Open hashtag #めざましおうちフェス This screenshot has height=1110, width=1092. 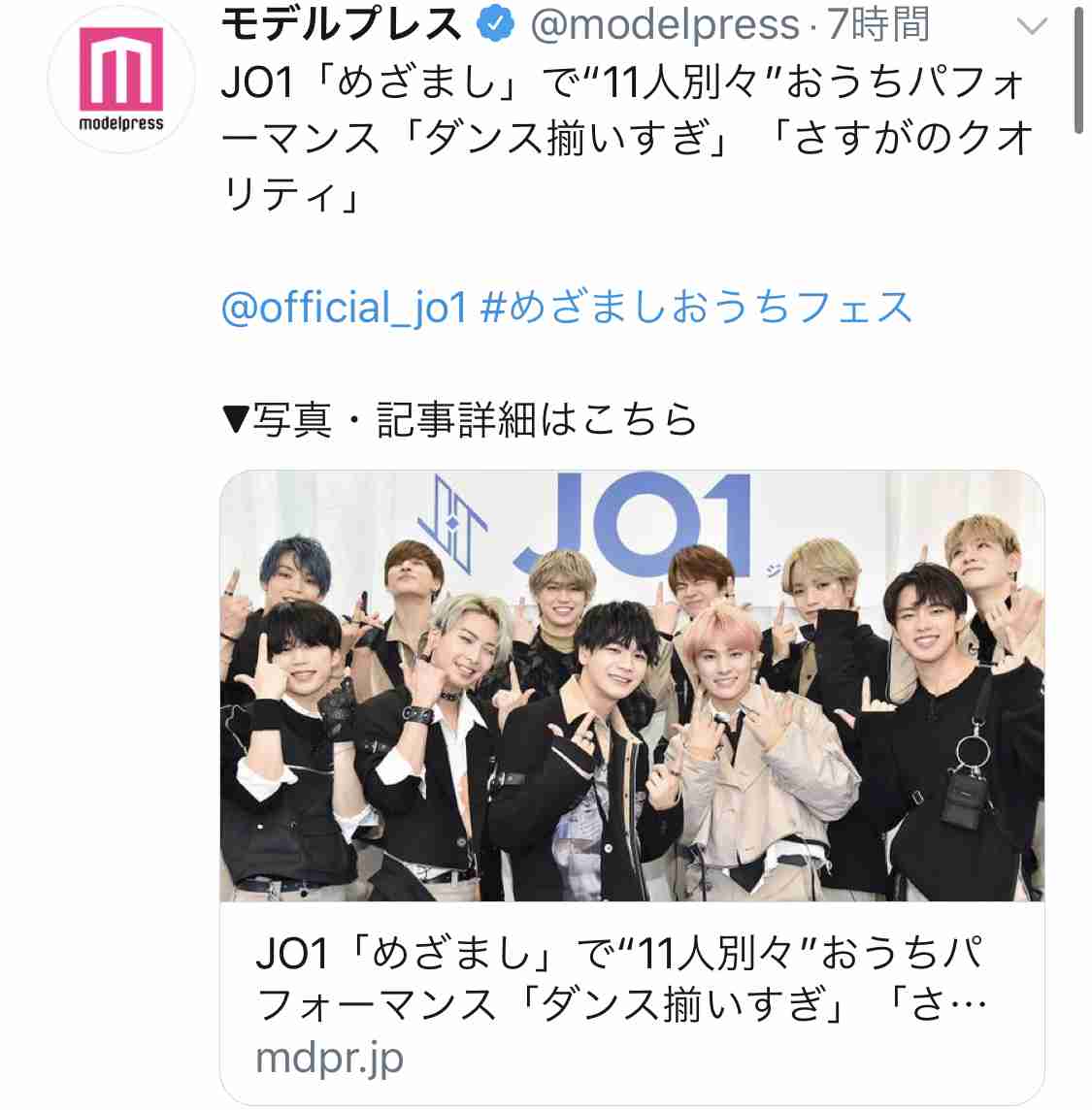(x=697, y=309)
